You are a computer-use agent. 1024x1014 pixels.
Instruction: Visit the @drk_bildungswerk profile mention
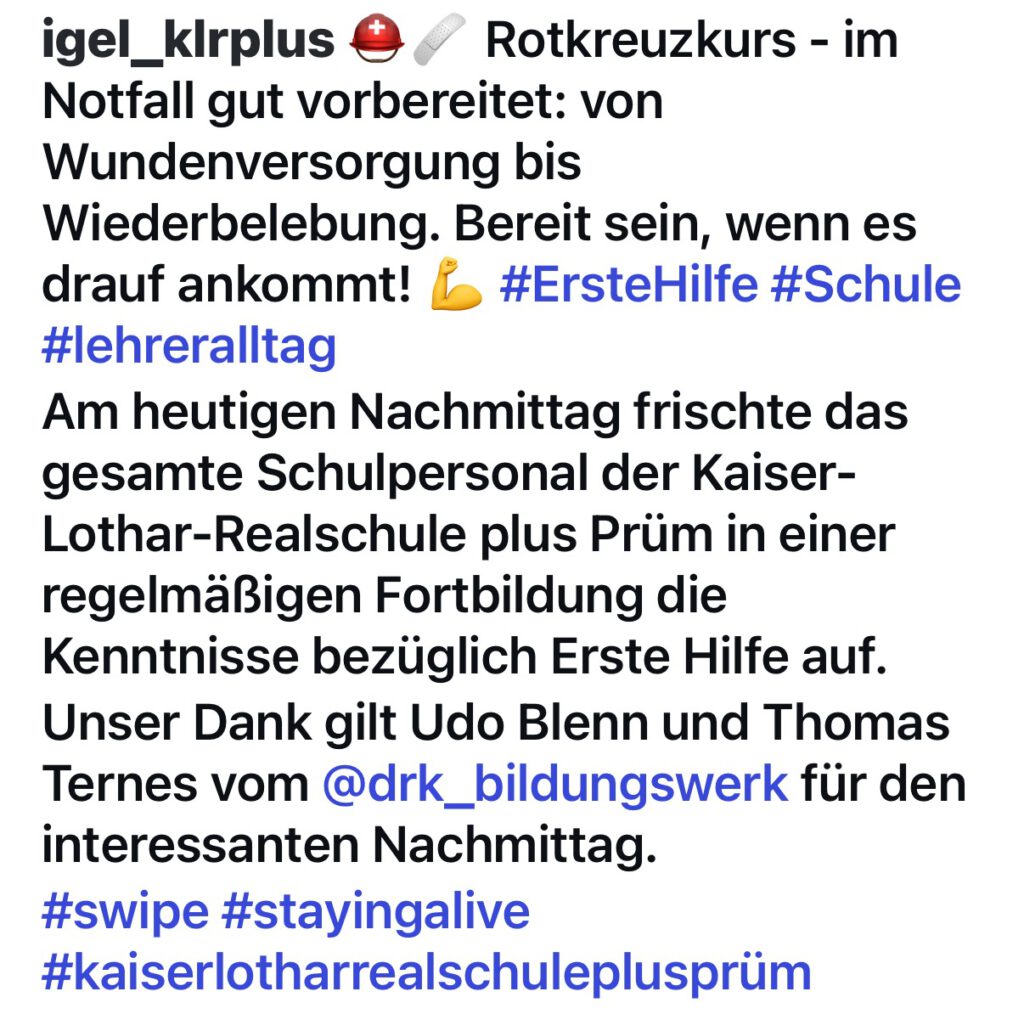point(555,784)
